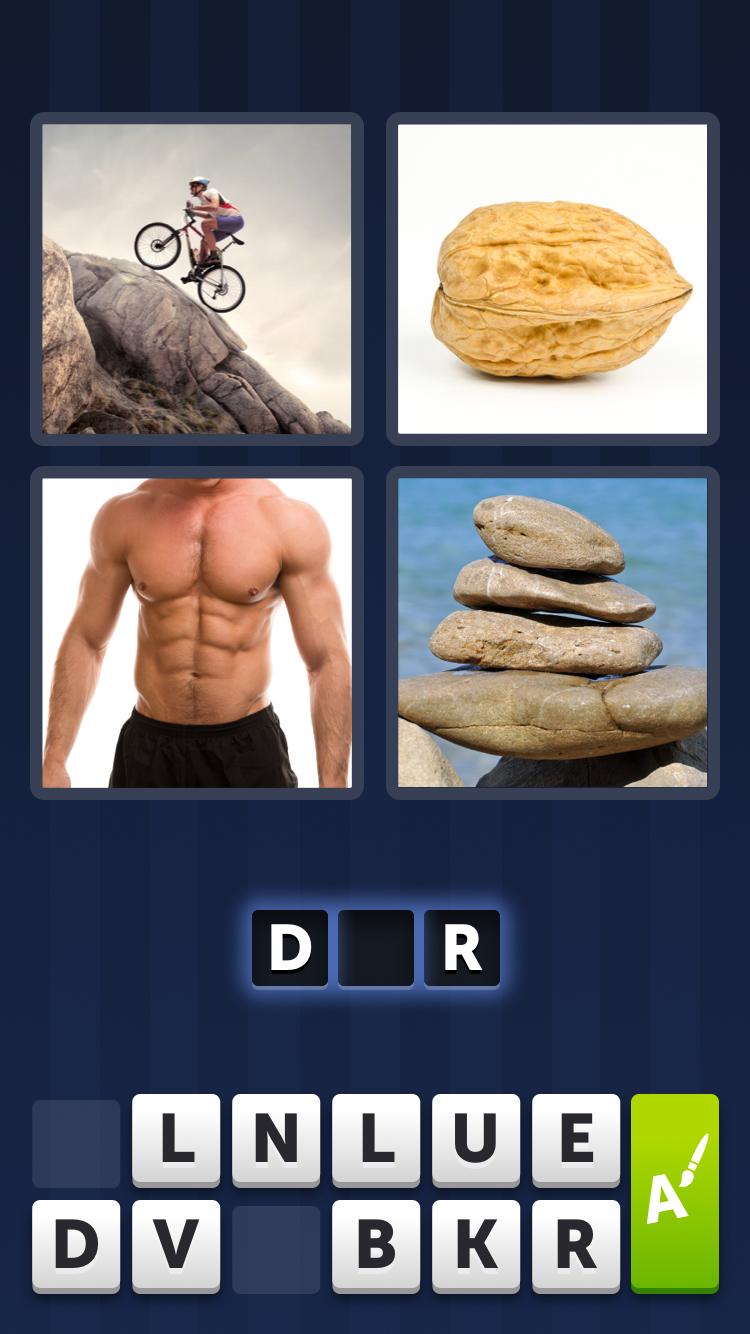
Task: Pick the letter U tile
Action: tap(476, 1139)
